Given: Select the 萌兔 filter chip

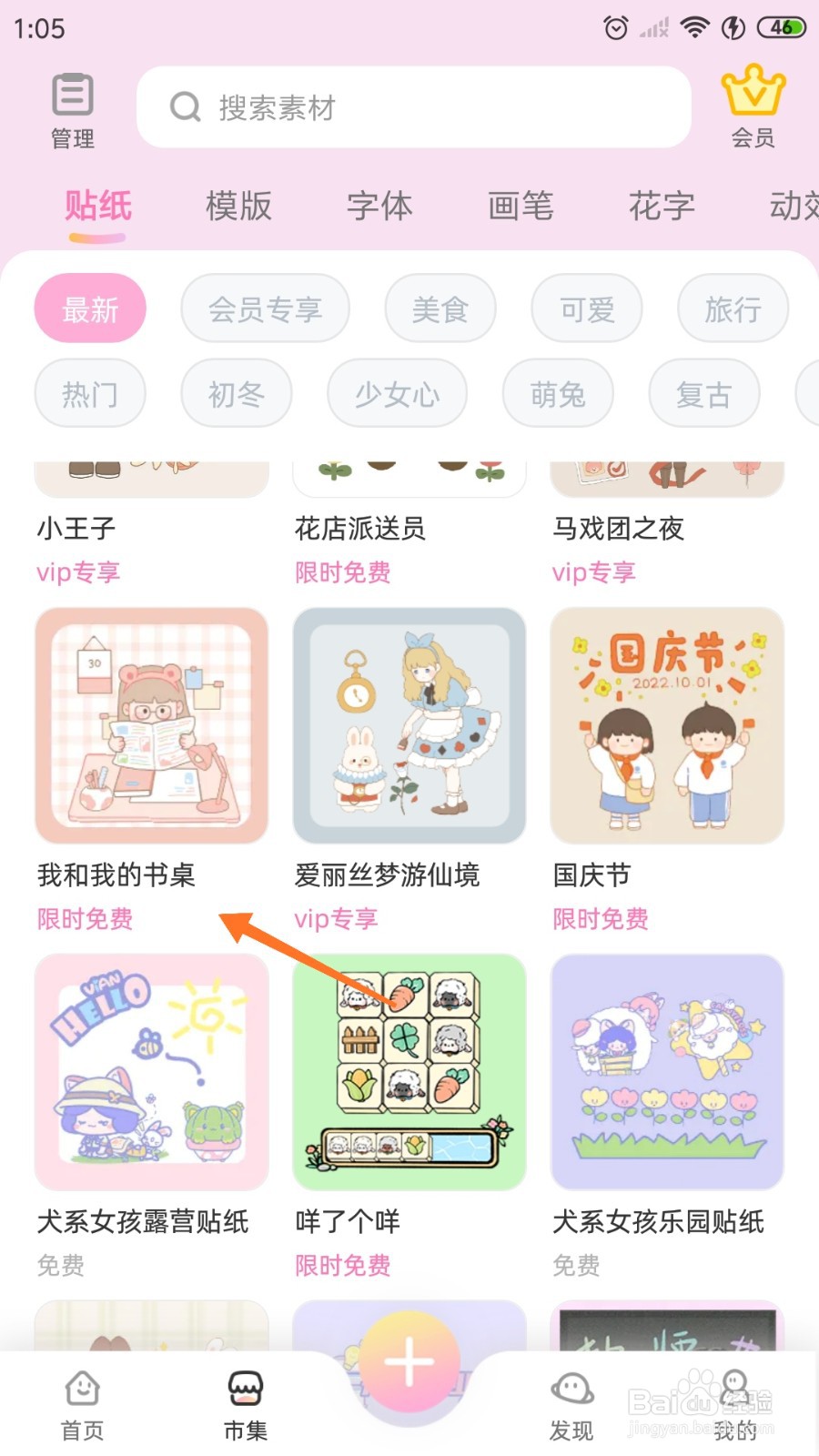Looking at the screenshot, I should [557, 393].
